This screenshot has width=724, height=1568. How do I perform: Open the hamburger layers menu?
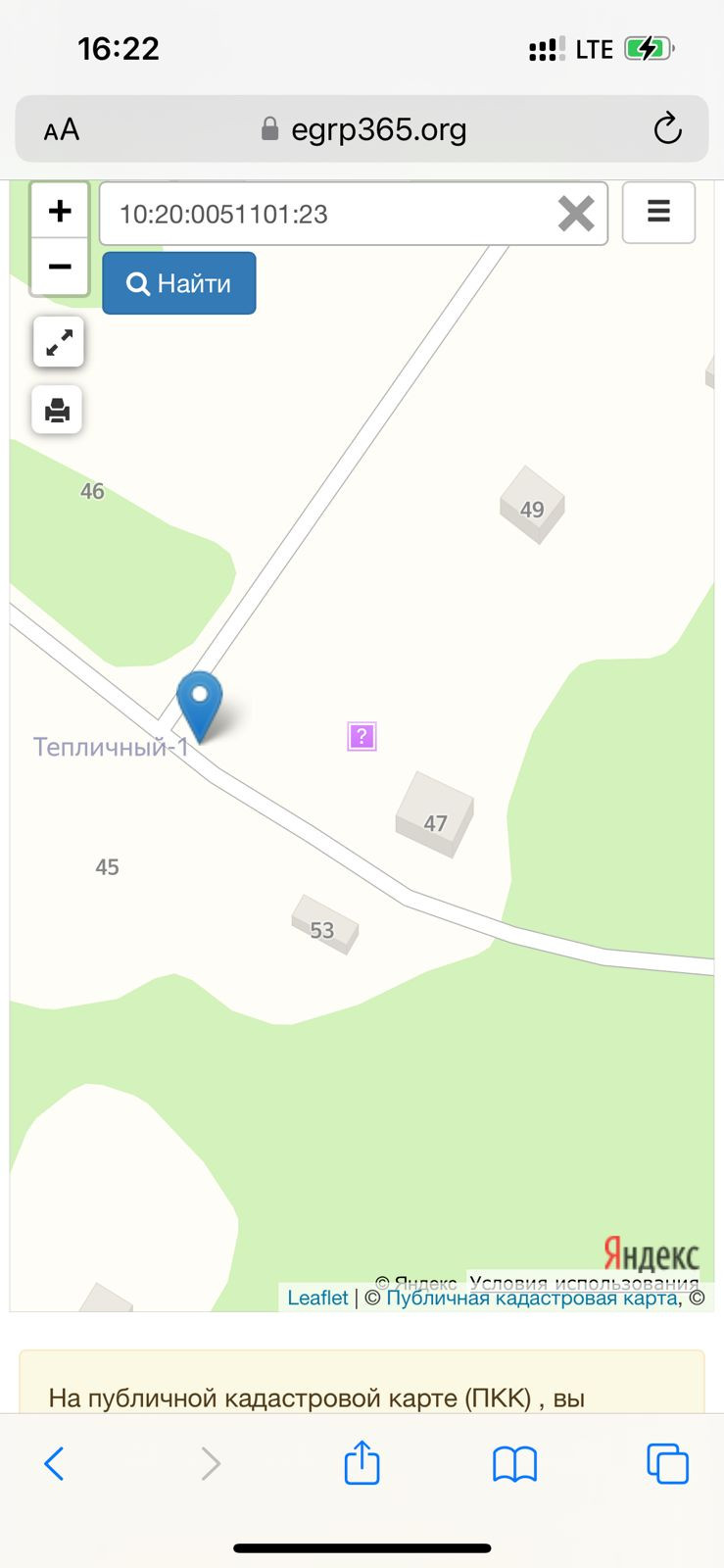(x=658, y=212)
